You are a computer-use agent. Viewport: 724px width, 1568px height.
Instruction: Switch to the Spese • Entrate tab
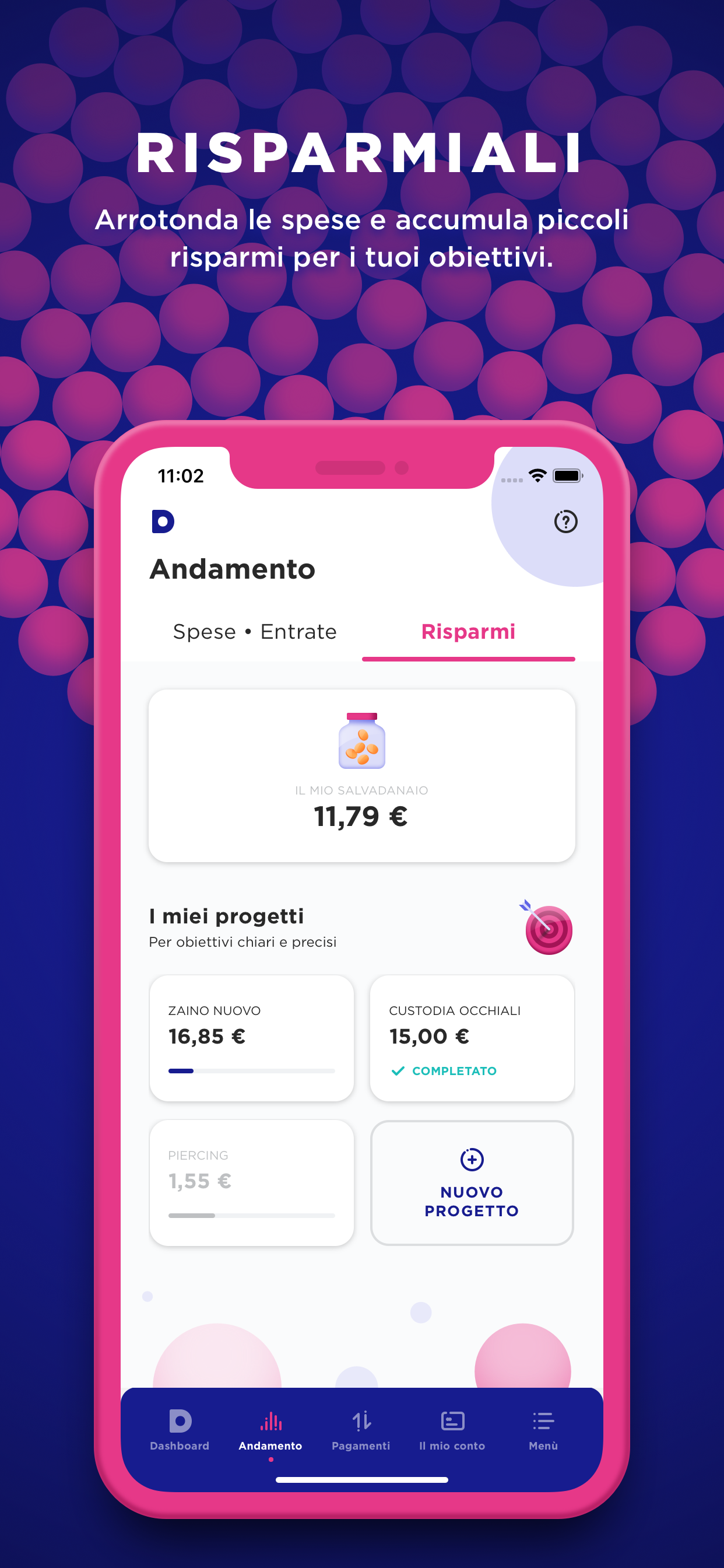click(255, 632)
